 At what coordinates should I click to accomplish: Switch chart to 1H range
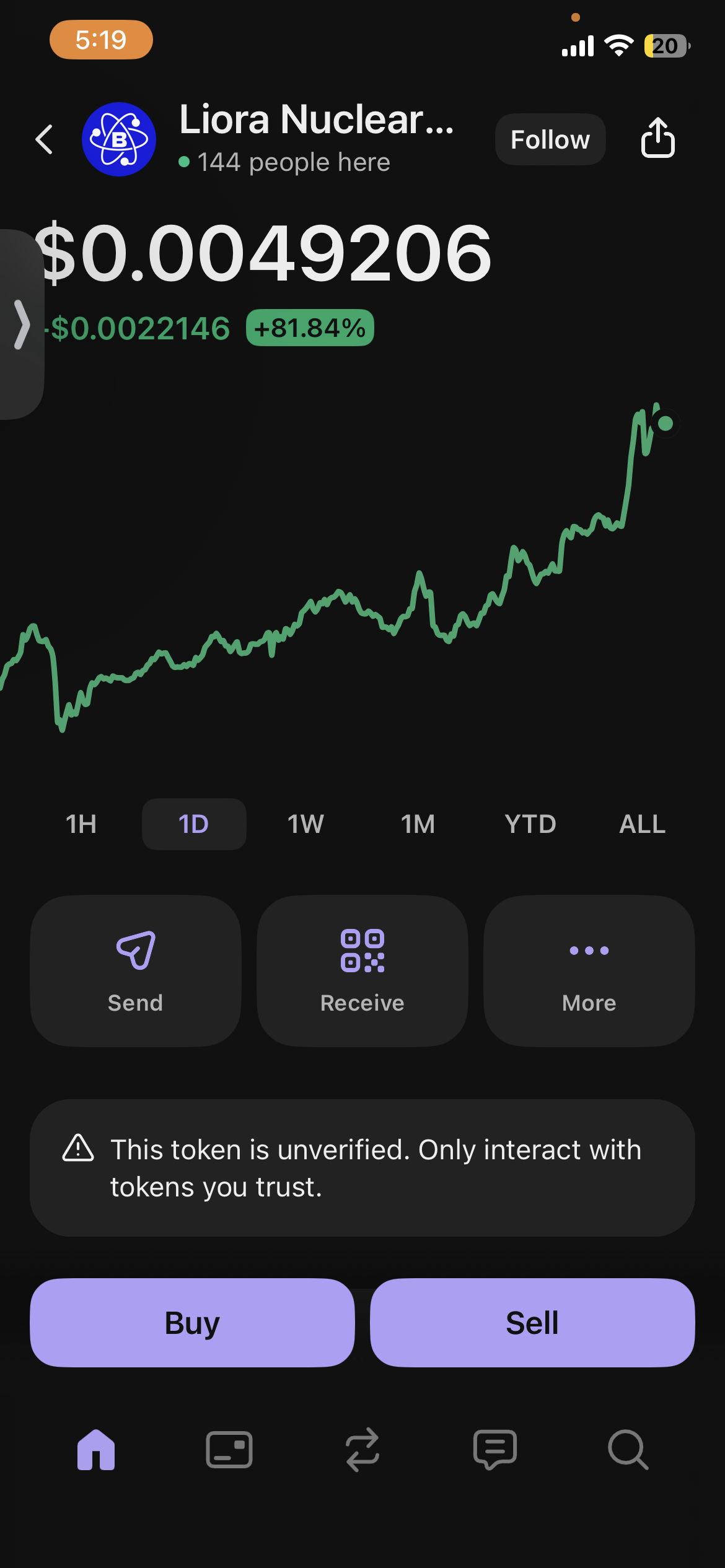(x=81, y=824)
